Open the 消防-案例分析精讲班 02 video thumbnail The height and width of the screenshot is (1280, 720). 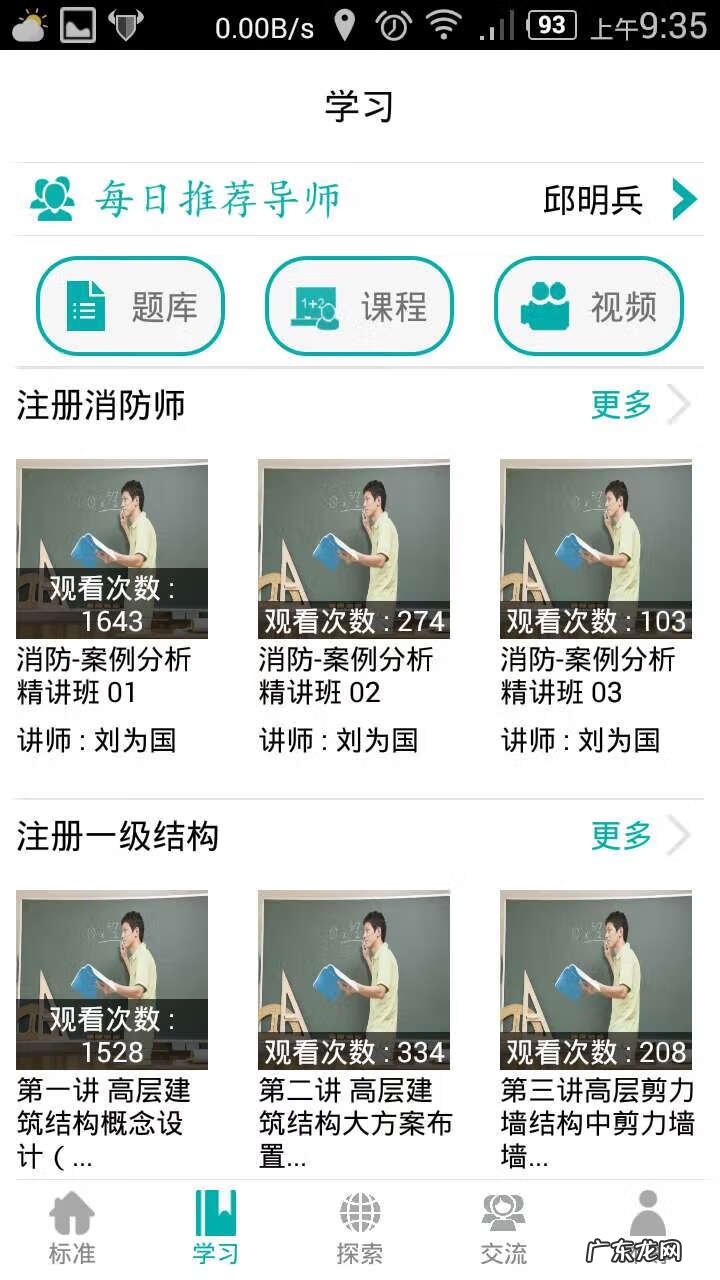click(x=355, y=548)
